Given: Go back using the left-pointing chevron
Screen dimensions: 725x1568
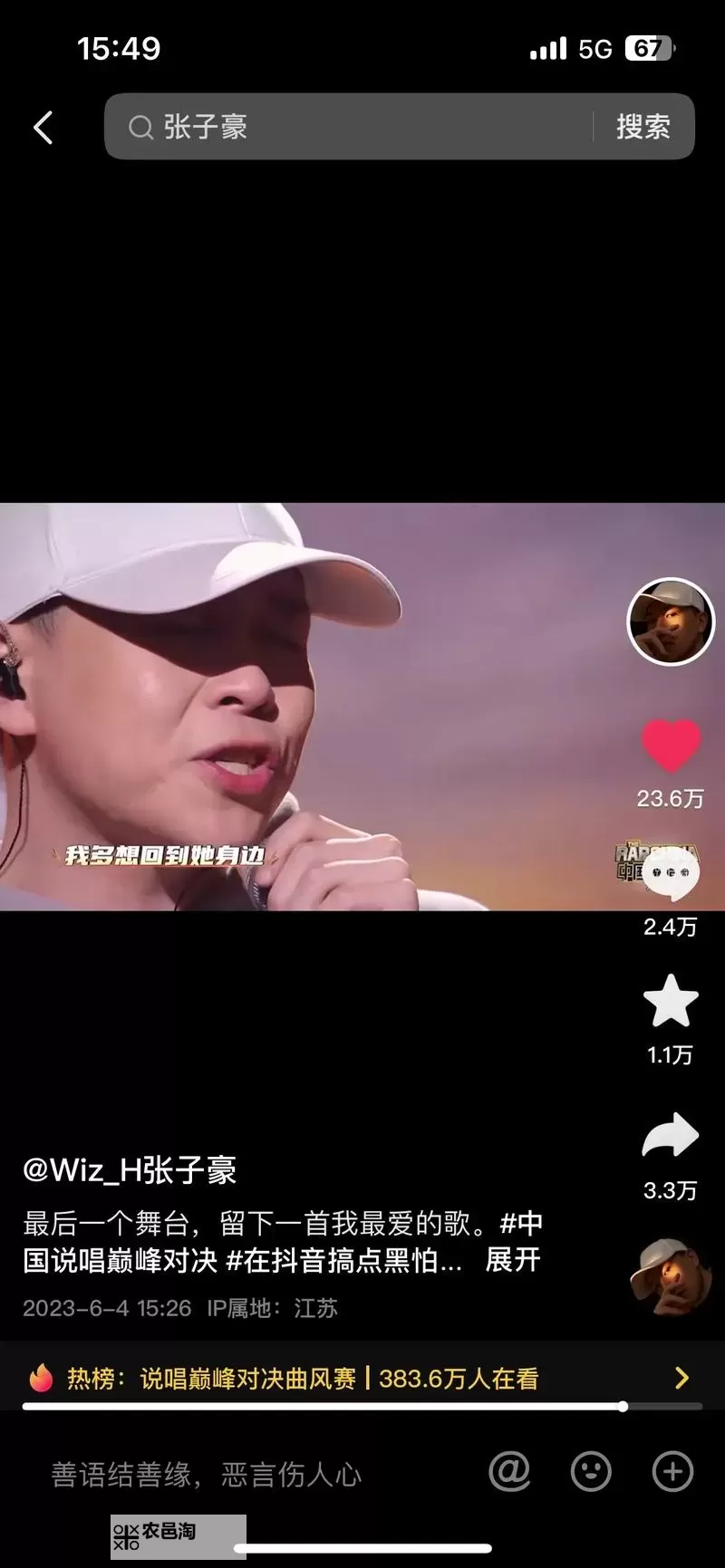Looking at the screenshot, I should coord(43,127).
